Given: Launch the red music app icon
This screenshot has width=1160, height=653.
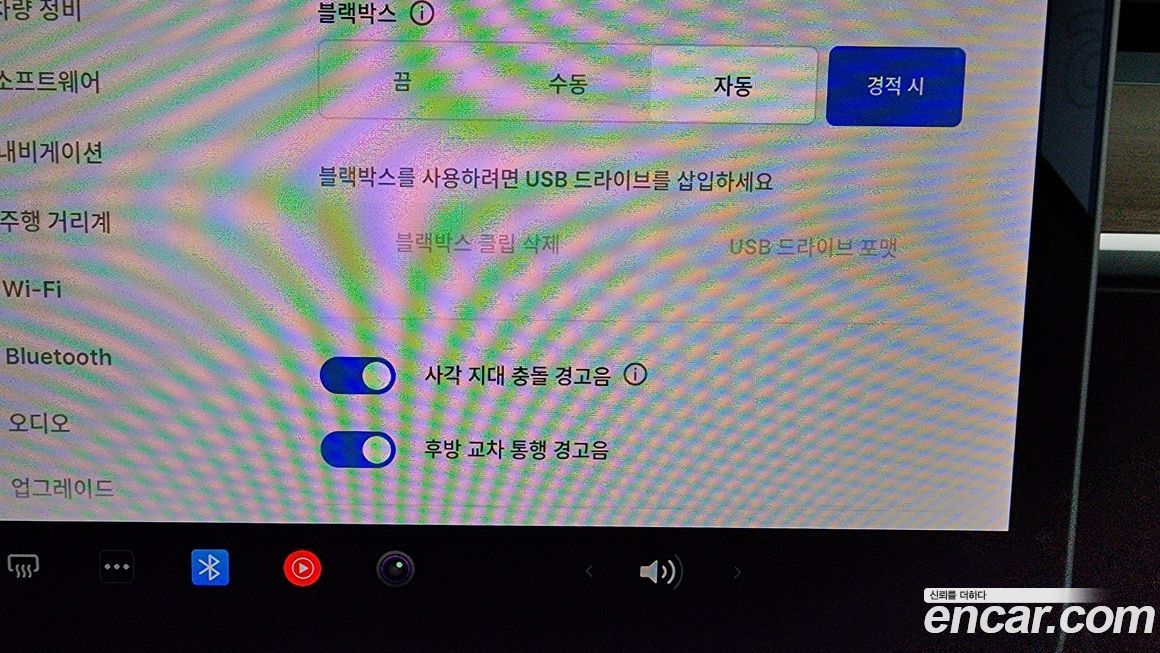Looking at the screenshot, I should pyautogui.click(x=302, y=569).
